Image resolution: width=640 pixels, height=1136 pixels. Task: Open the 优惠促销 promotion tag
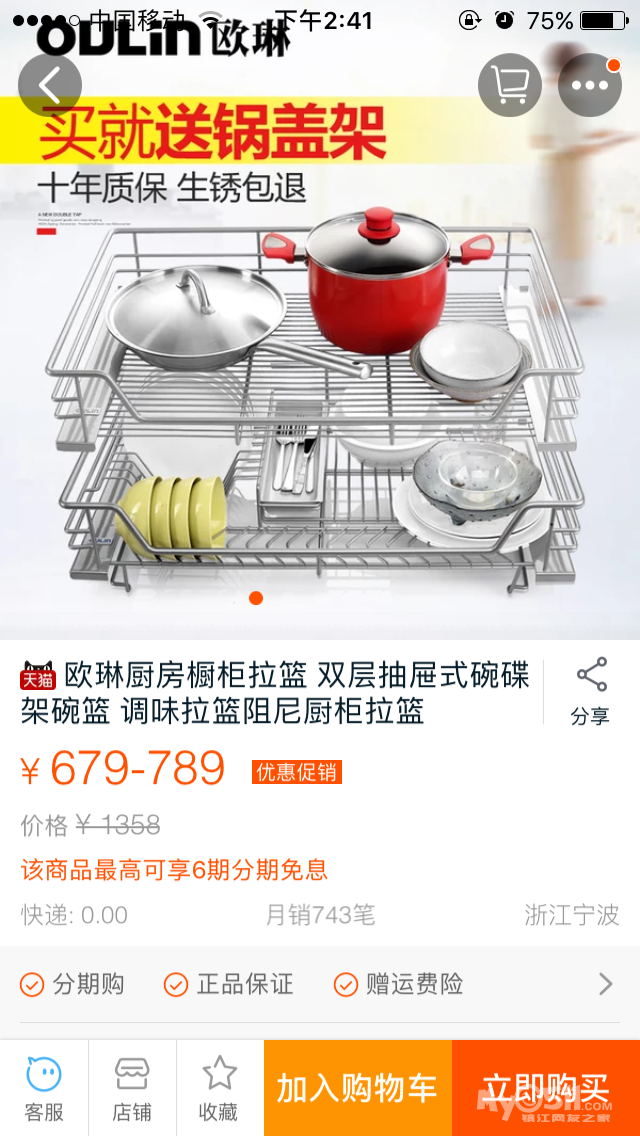coord(296,772)
